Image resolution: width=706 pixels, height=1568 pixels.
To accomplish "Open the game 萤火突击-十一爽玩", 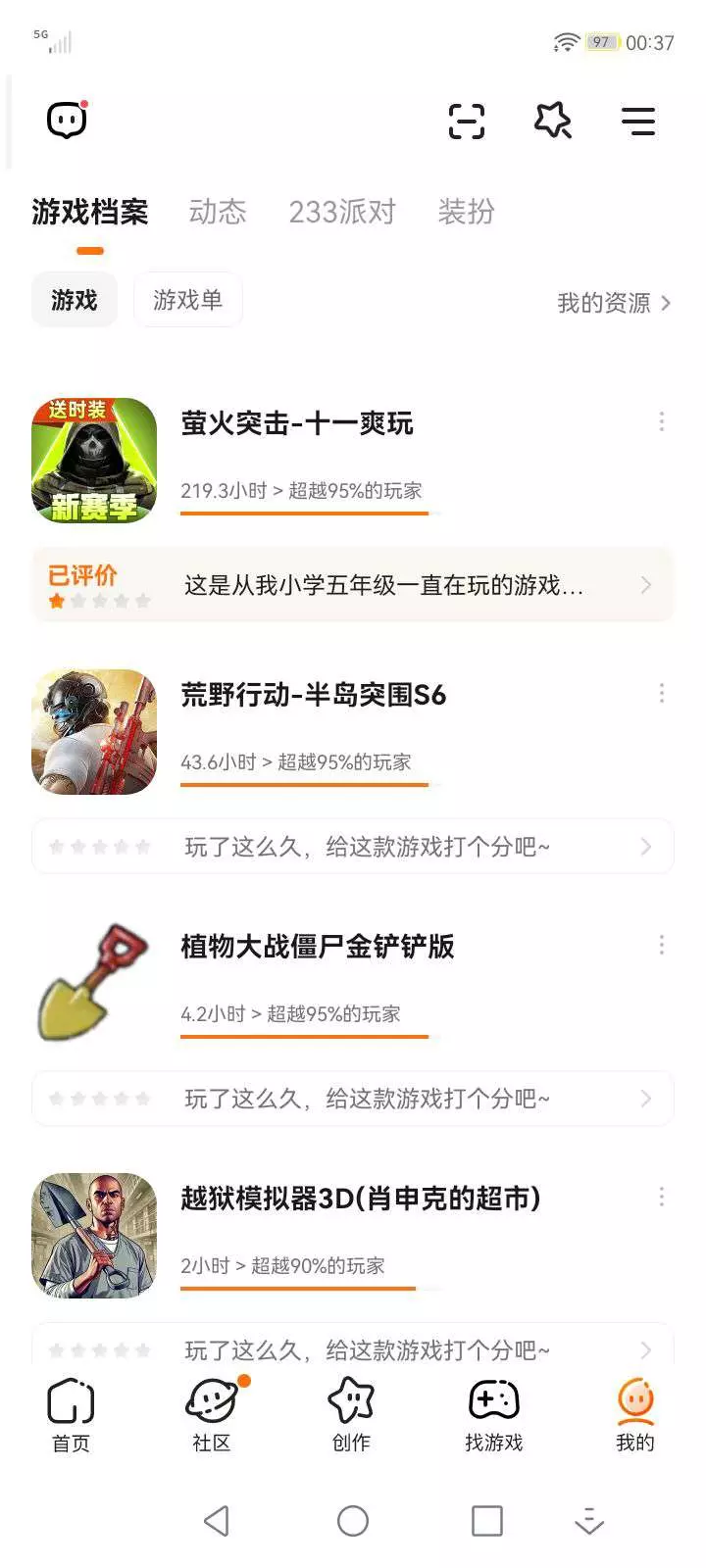I will coord(297,423).
